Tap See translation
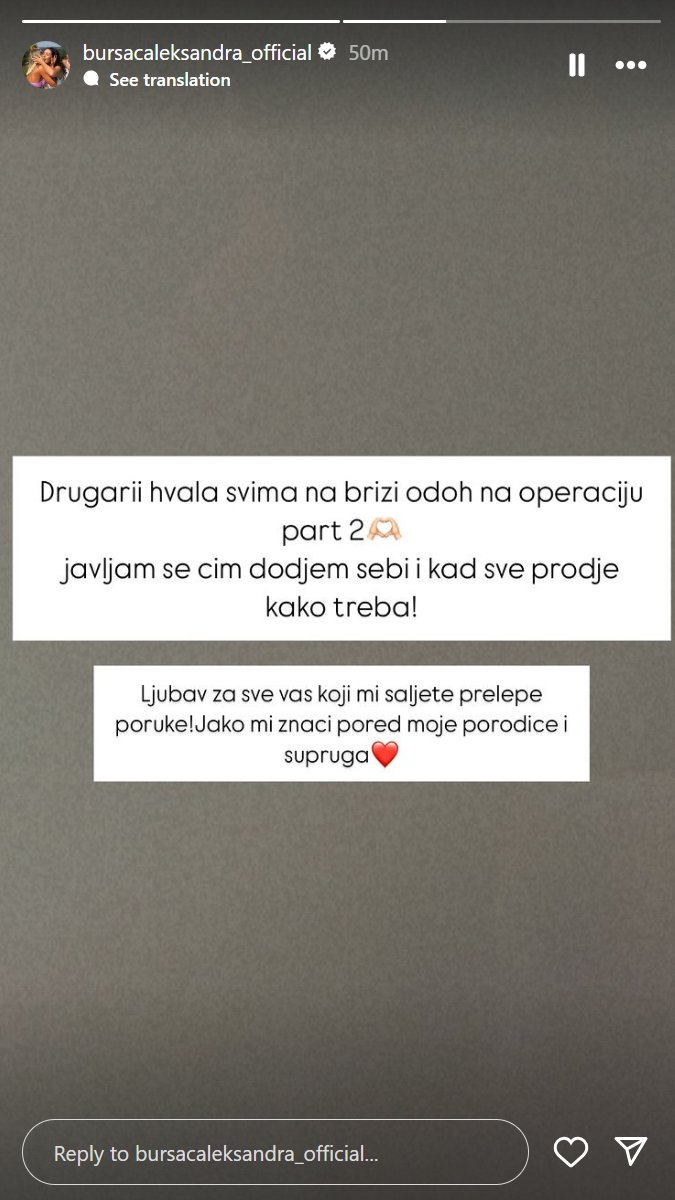This screenshot has height=1200, width=675. click(169, 80)
